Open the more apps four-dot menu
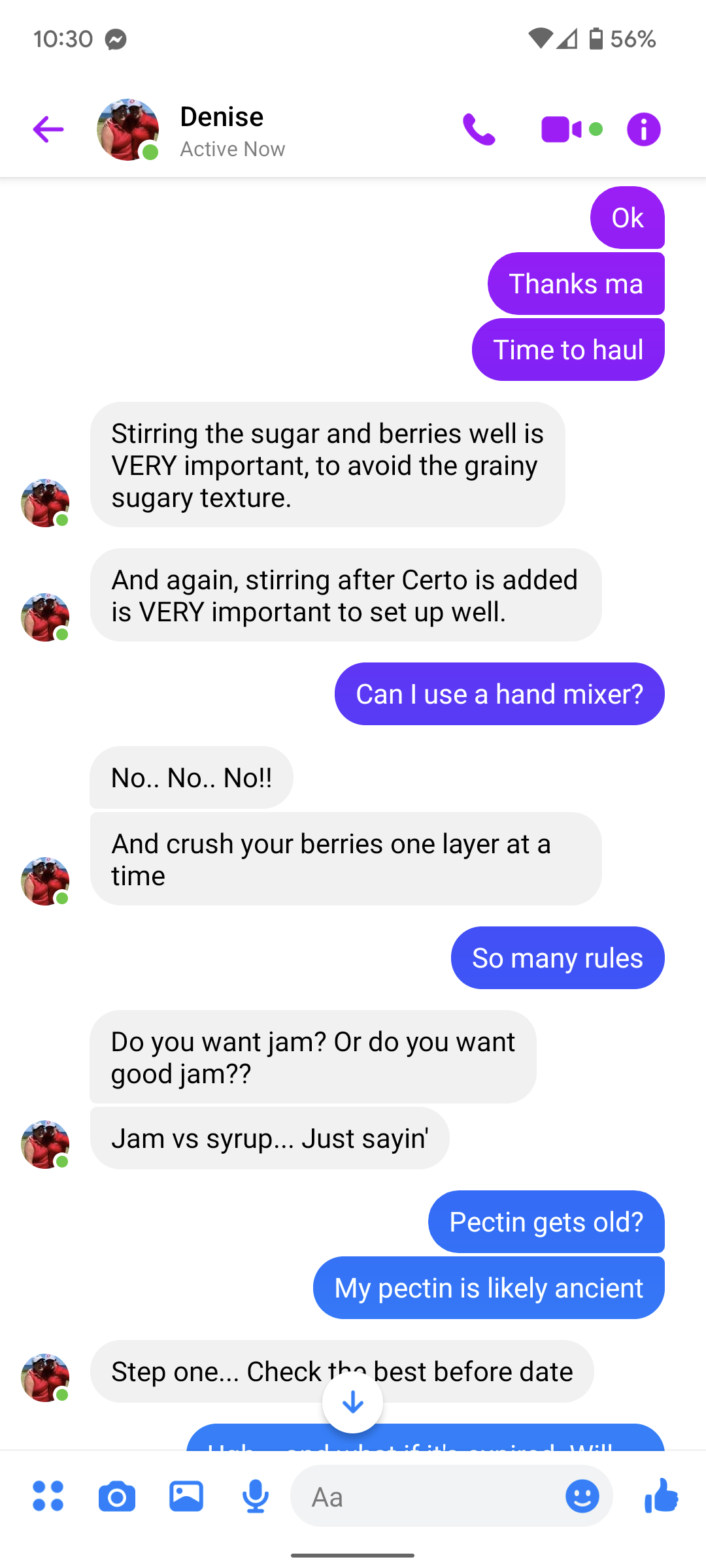The image size is (706, 1568). pos(48,1496)
